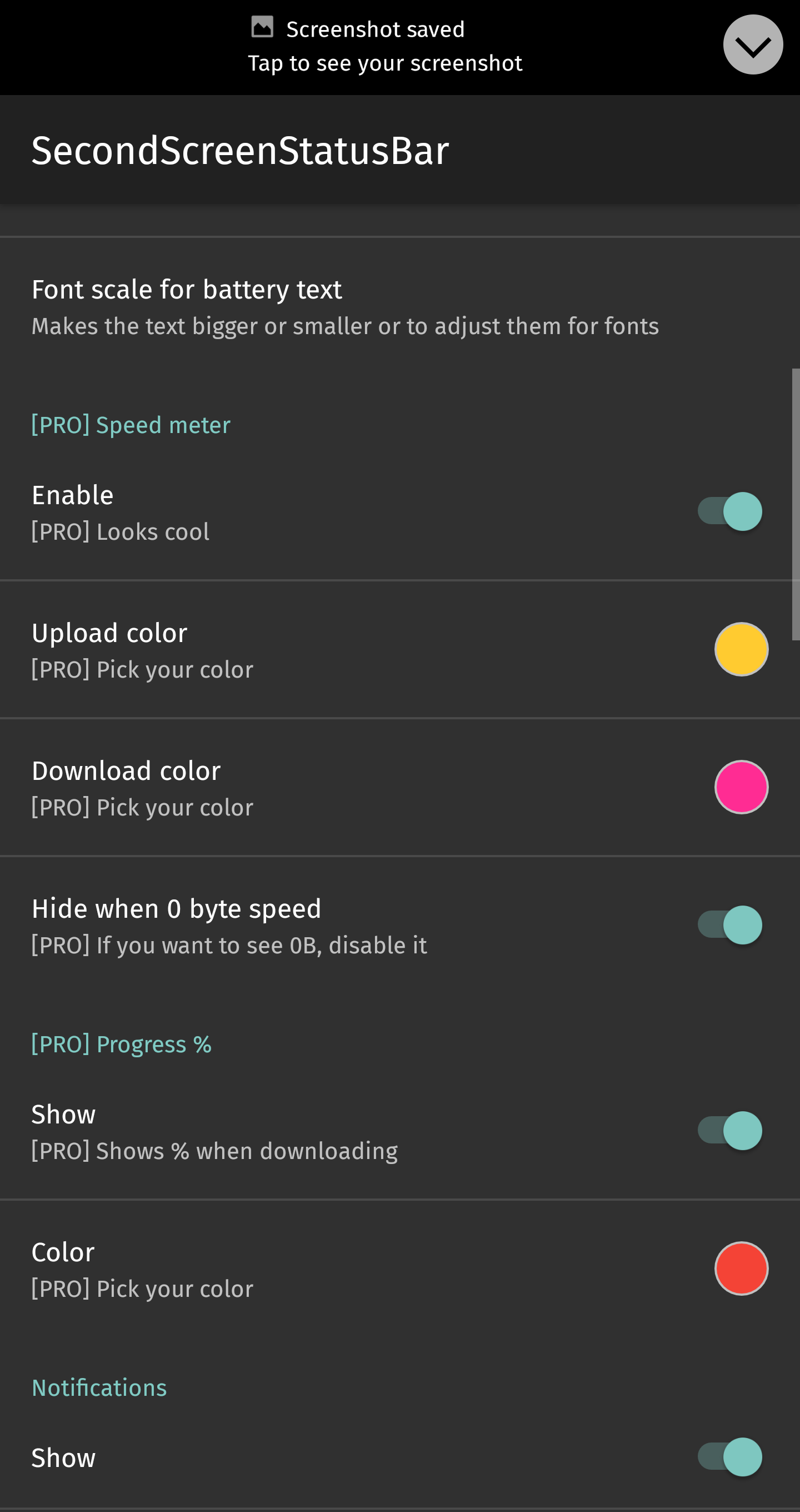
Task: Turn off Progress % Show switch
Action: (x=729, y=1131)
